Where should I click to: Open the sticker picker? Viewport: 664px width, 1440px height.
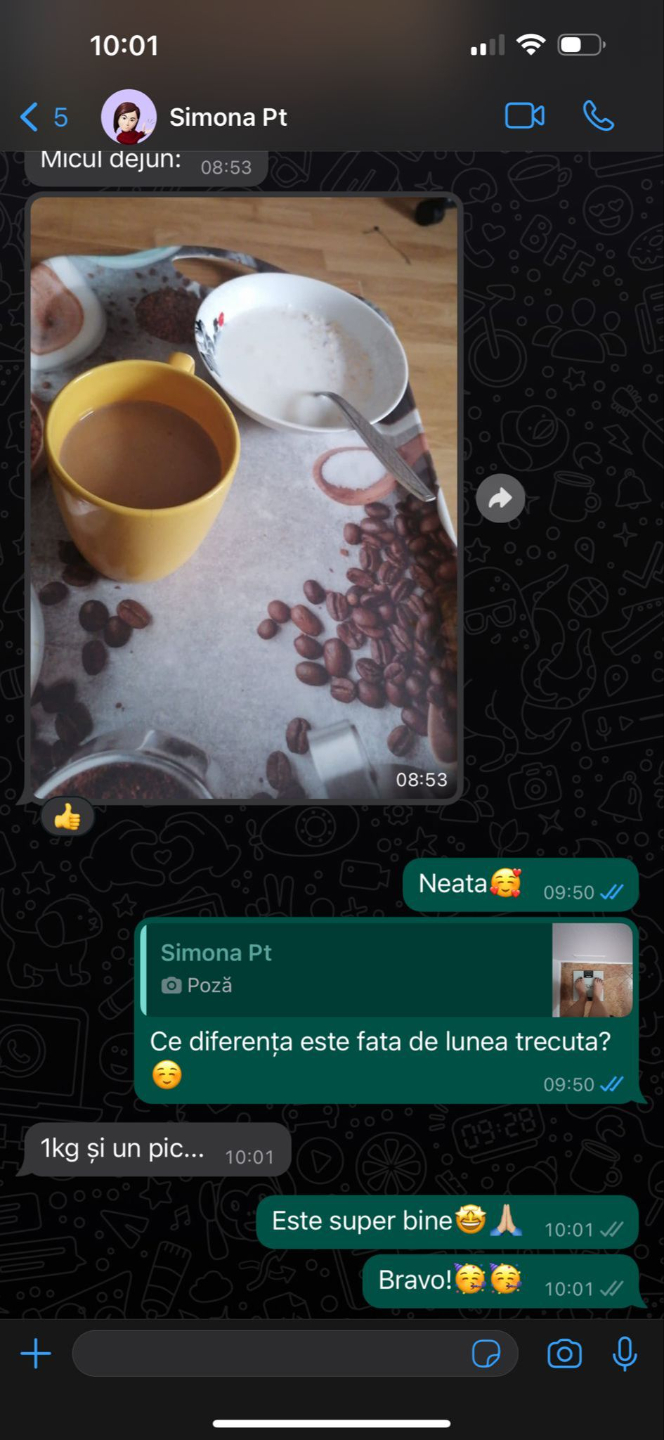point(486,1354)
